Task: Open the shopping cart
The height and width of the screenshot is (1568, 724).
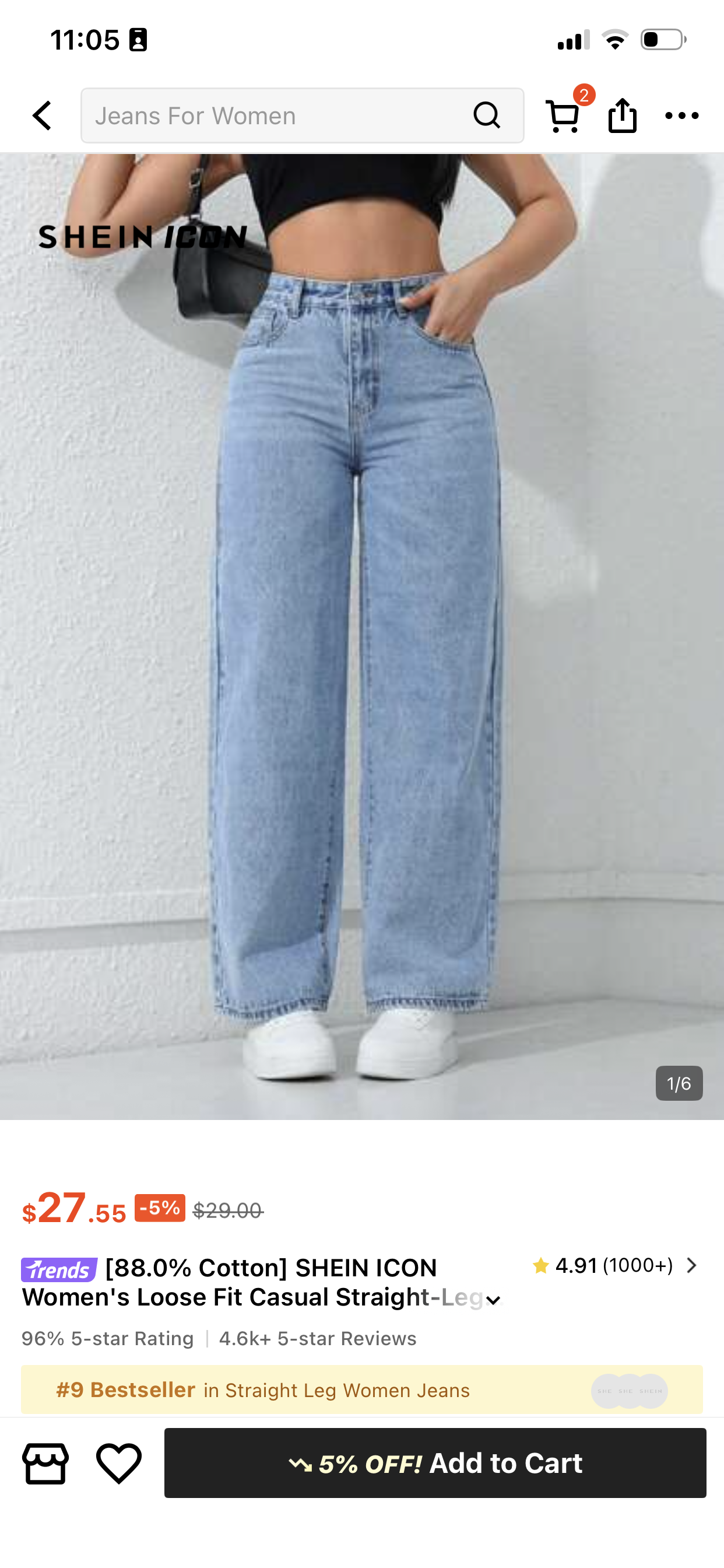Action: pyautogui.click(x=563, y=116)
